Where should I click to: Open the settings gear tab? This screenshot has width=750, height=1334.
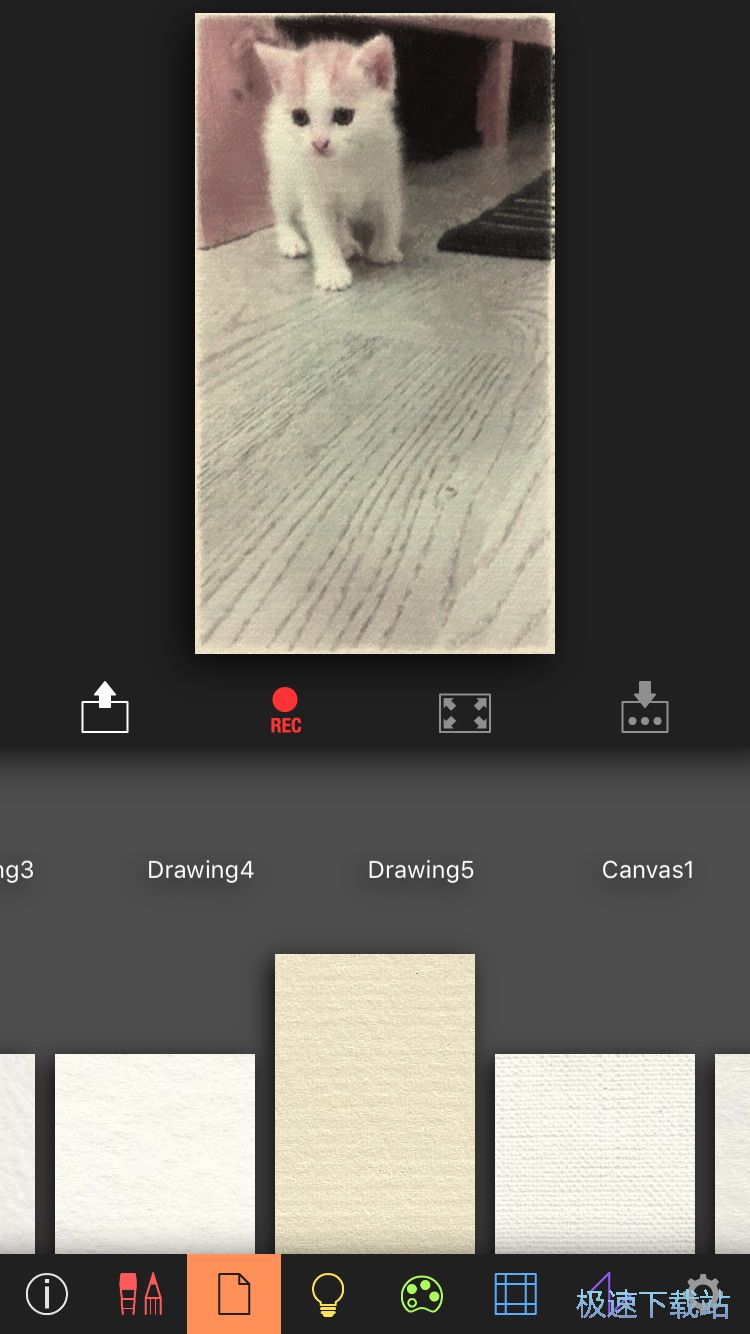pos(703,1290)
